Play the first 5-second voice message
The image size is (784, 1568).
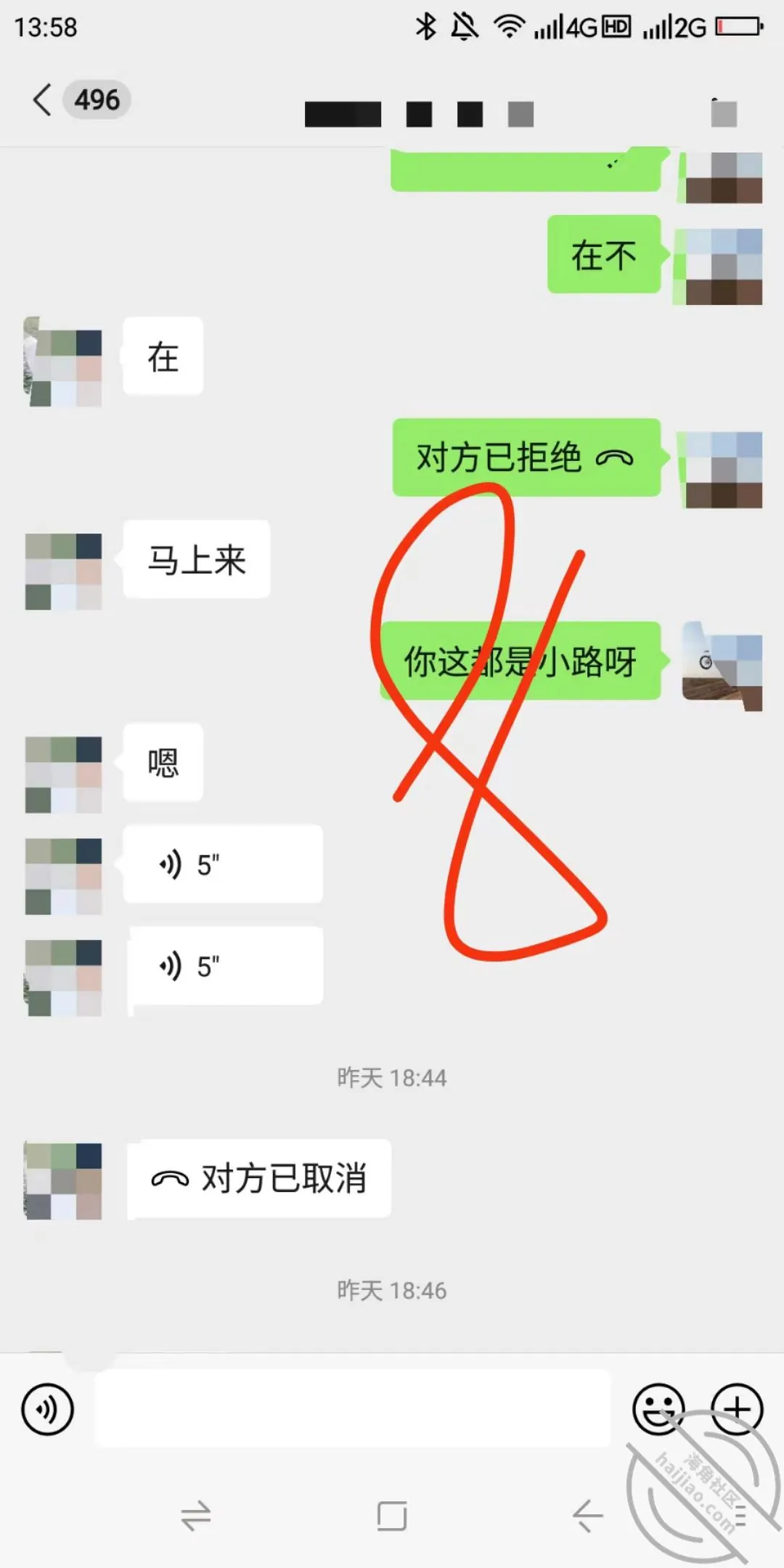(x=223, y=864)
